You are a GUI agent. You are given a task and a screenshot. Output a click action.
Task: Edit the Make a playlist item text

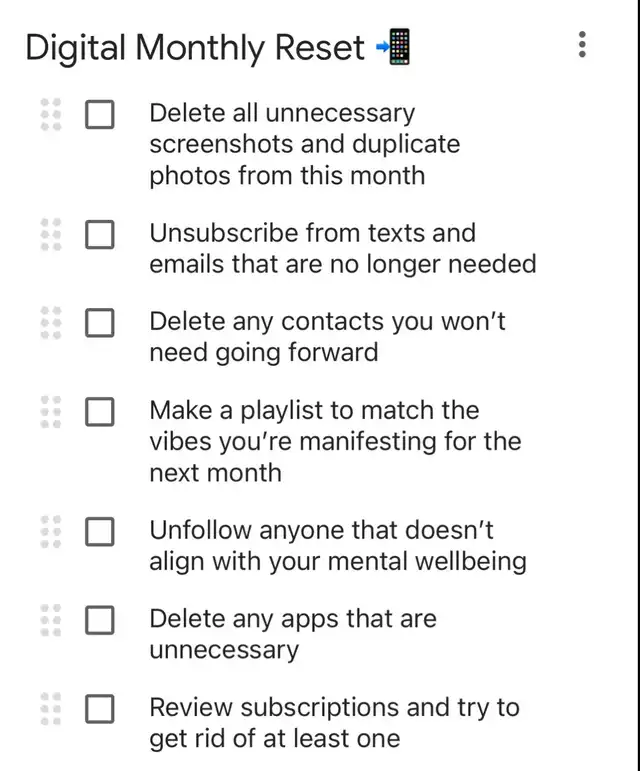point(335,442)
